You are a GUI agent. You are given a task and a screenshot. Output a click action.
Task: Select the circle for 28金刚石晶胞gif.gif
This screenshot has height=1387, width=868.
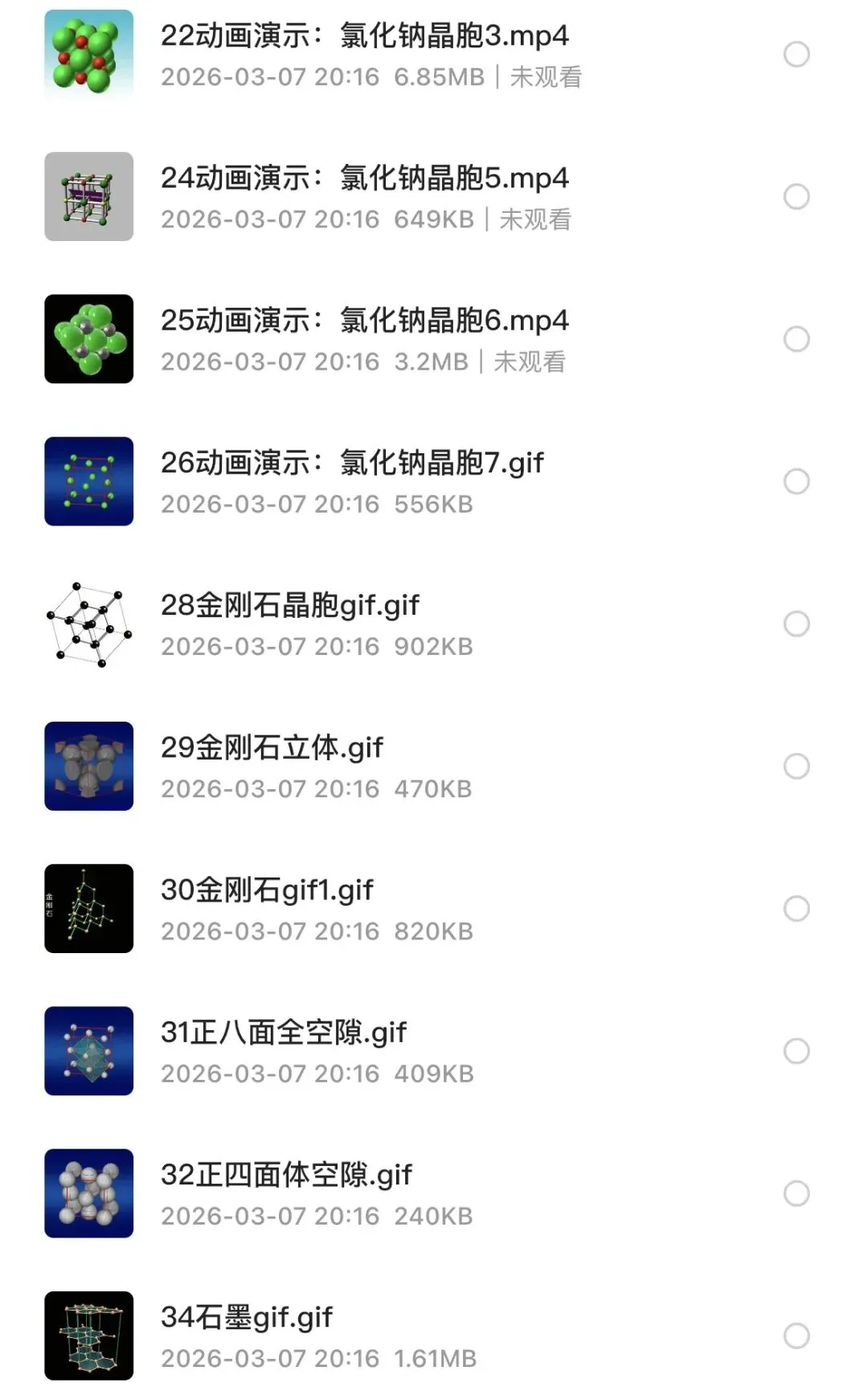point(796,624)
